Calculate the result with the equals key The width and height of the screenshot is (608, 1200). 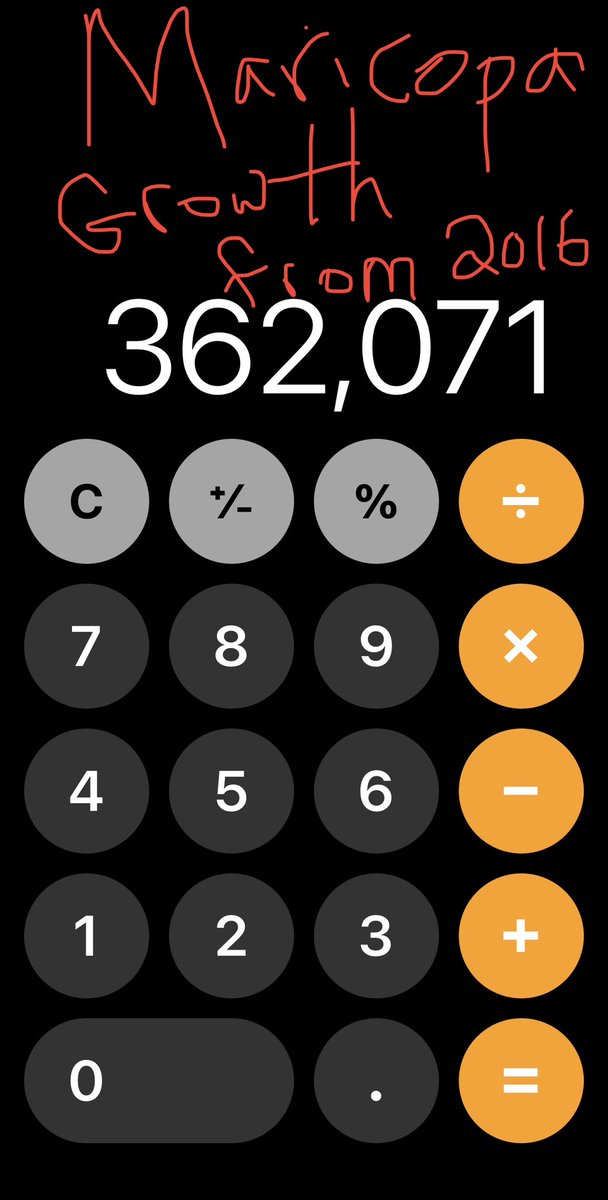click(x=521, y=1081)
